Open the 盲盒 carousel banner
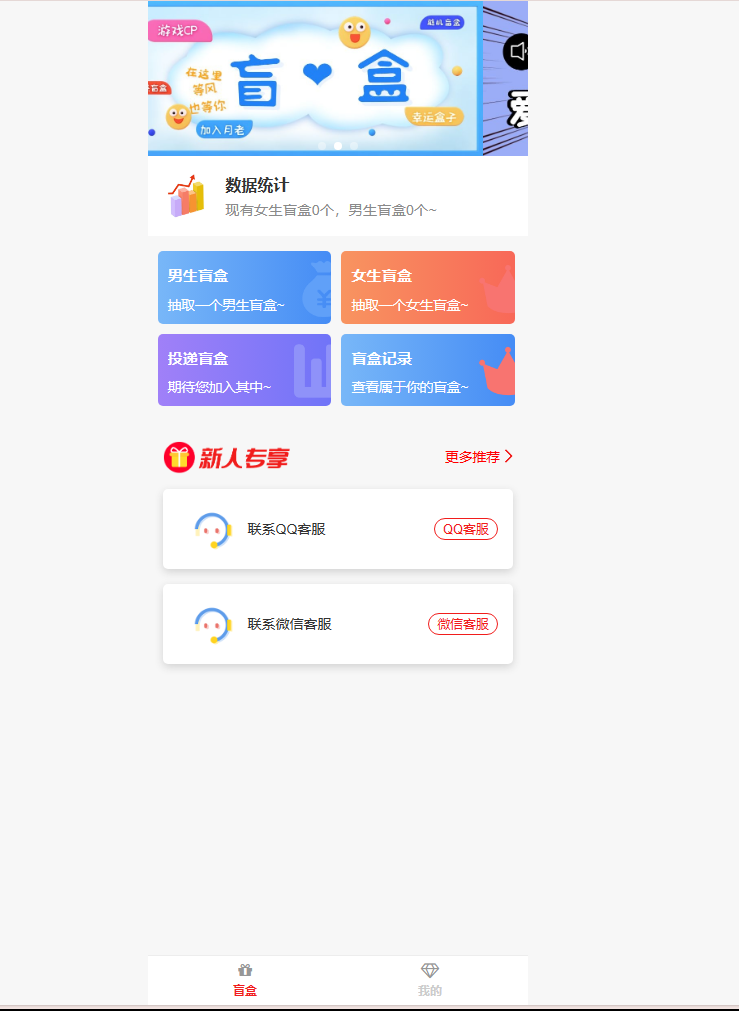739x1011 pixels. (x=315, y=80)
